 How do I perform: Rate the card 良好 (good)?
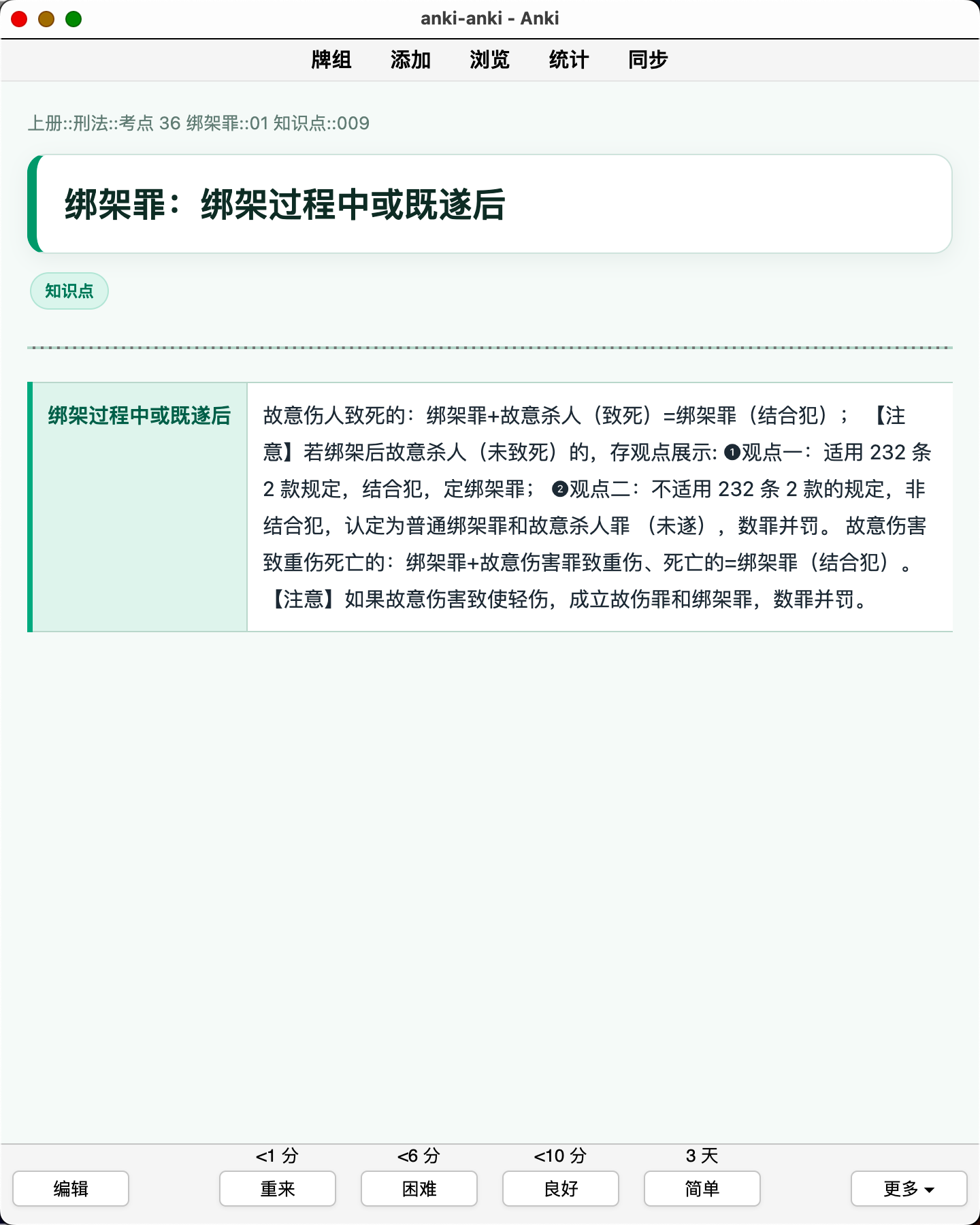[561, 1188]
